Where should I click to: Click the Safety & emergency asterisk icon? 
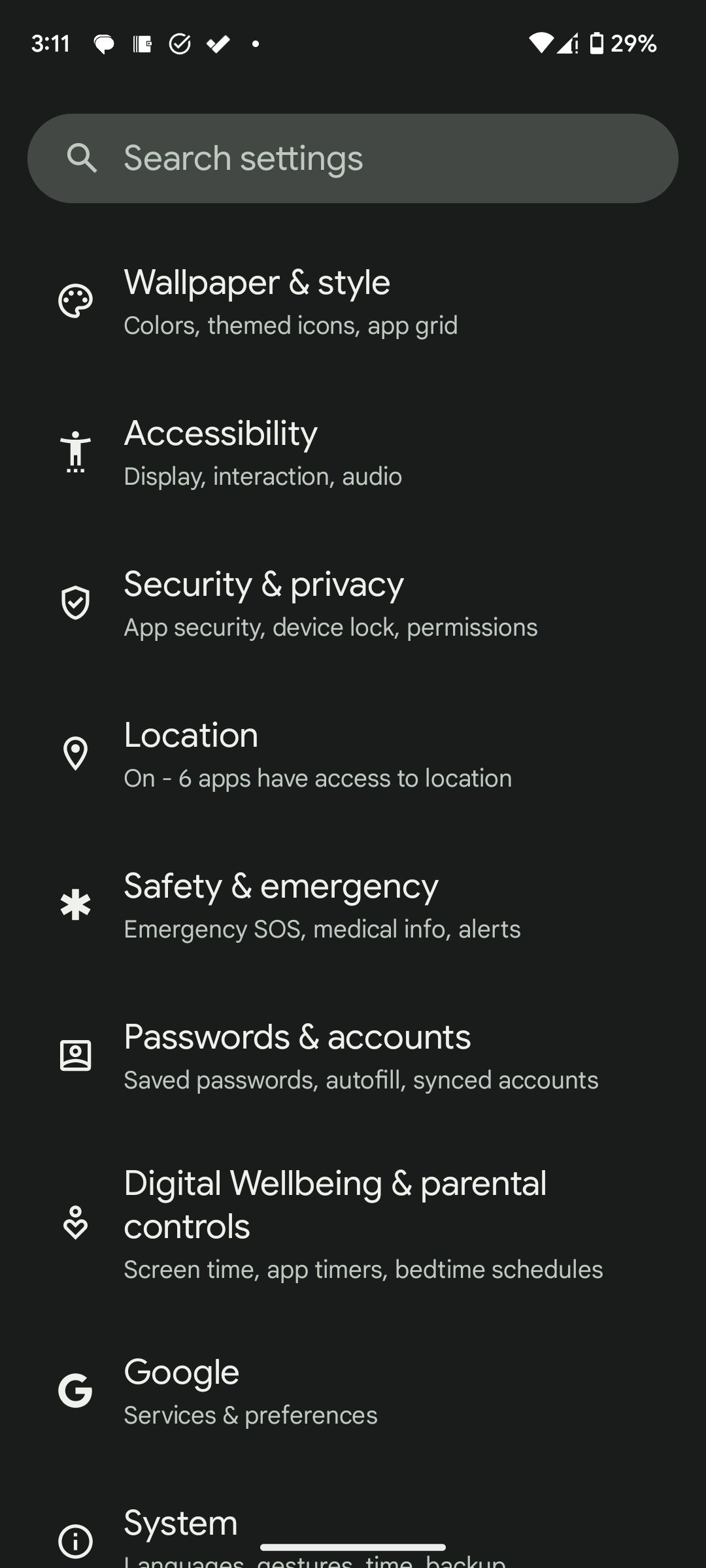[75, 905]
